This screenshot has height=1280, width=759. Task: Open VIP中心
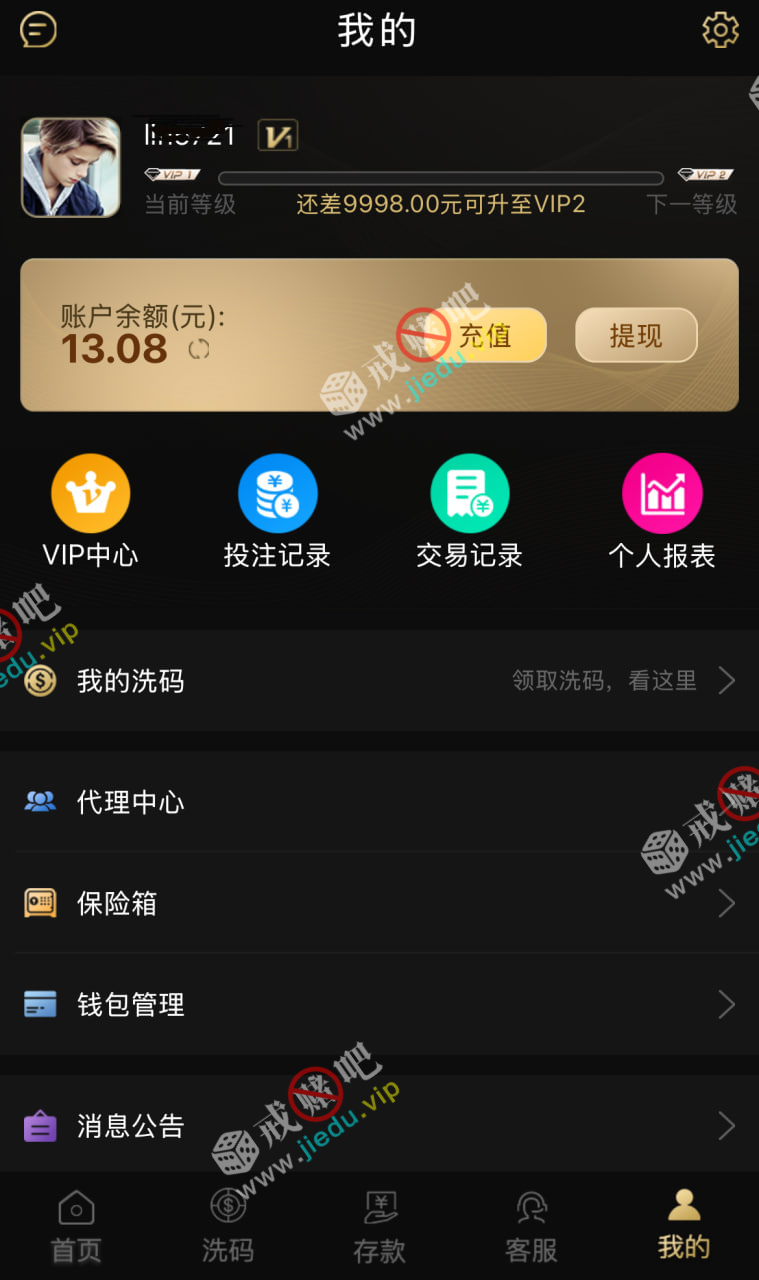tap(91, 511)
